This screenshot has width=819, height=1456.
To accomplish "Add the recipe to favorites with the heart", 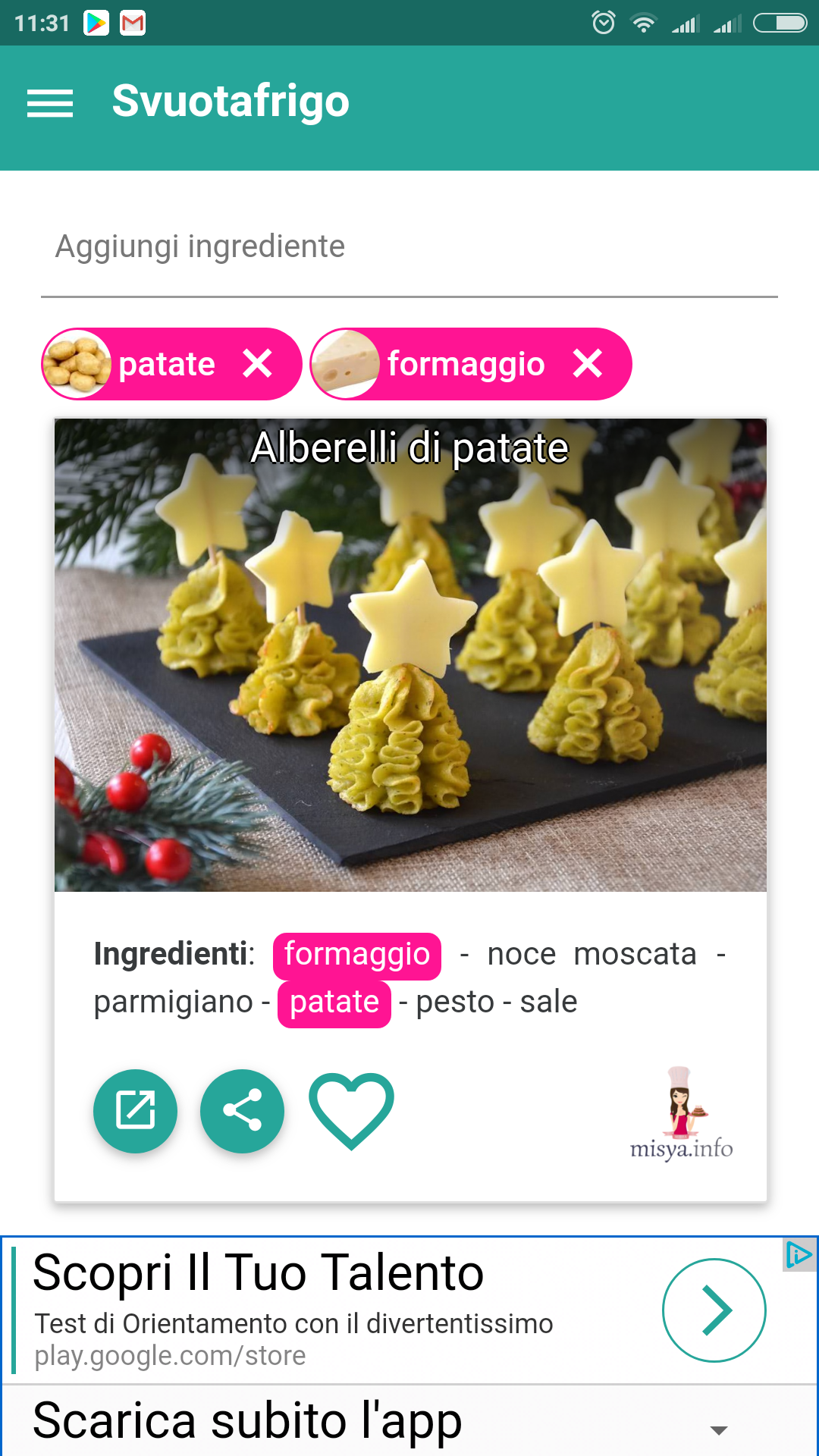I will point(351,1111).
